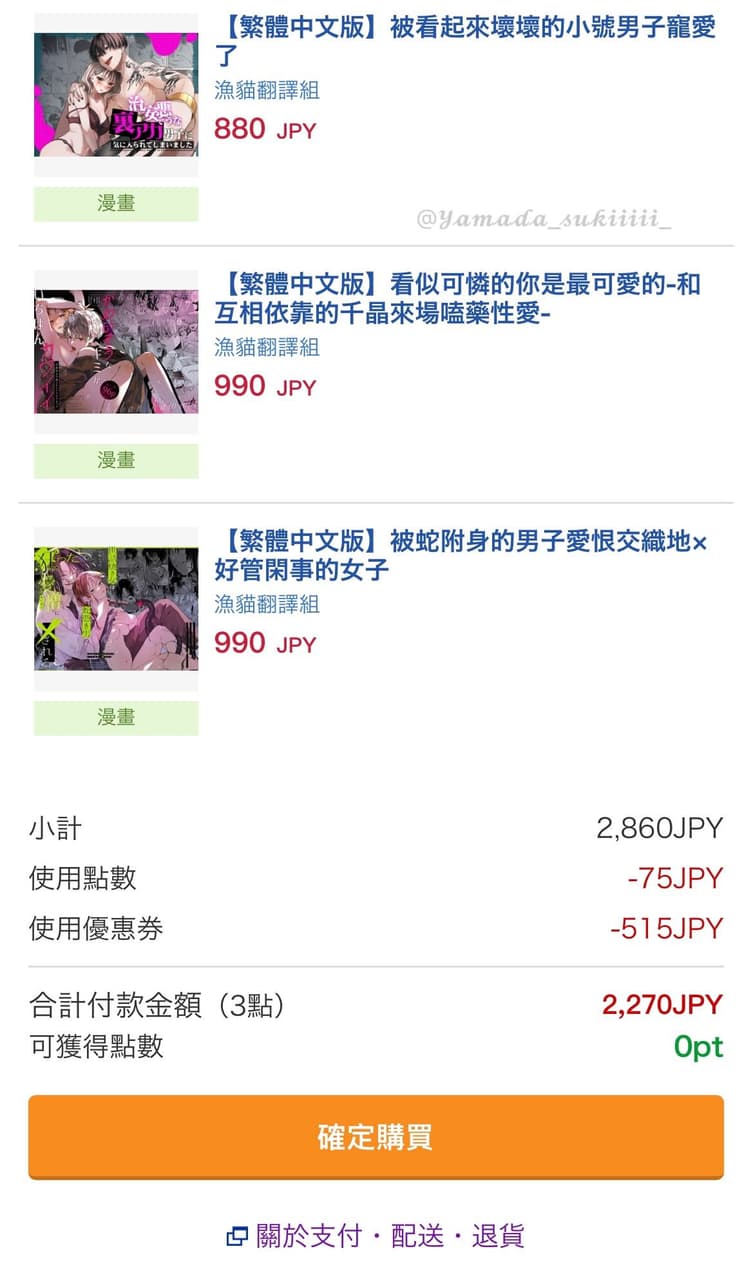View cover thumbnail of the 880 JPY manga
This screenshot has height=1280, width=753.
pos(116,95)
